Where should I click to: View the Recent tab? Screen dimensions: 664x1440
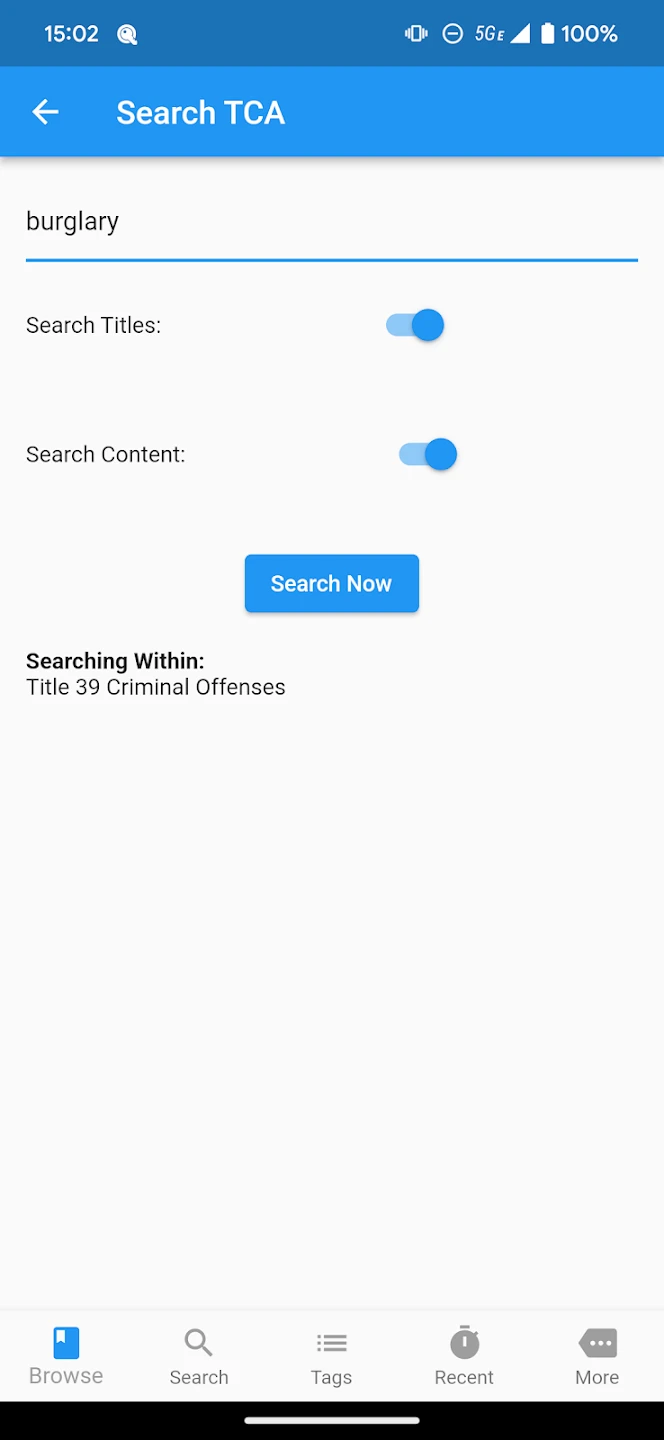(x=464, y=1356)
